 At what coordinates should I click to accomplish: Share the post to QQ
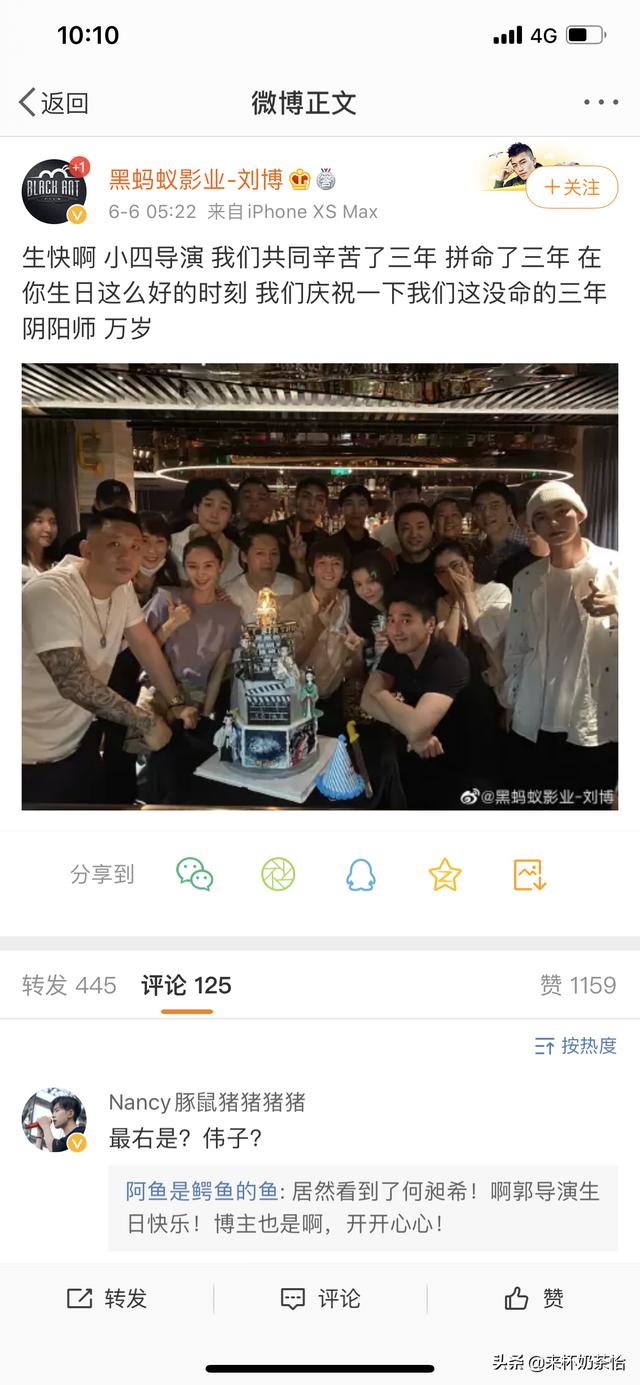(361, 874)
